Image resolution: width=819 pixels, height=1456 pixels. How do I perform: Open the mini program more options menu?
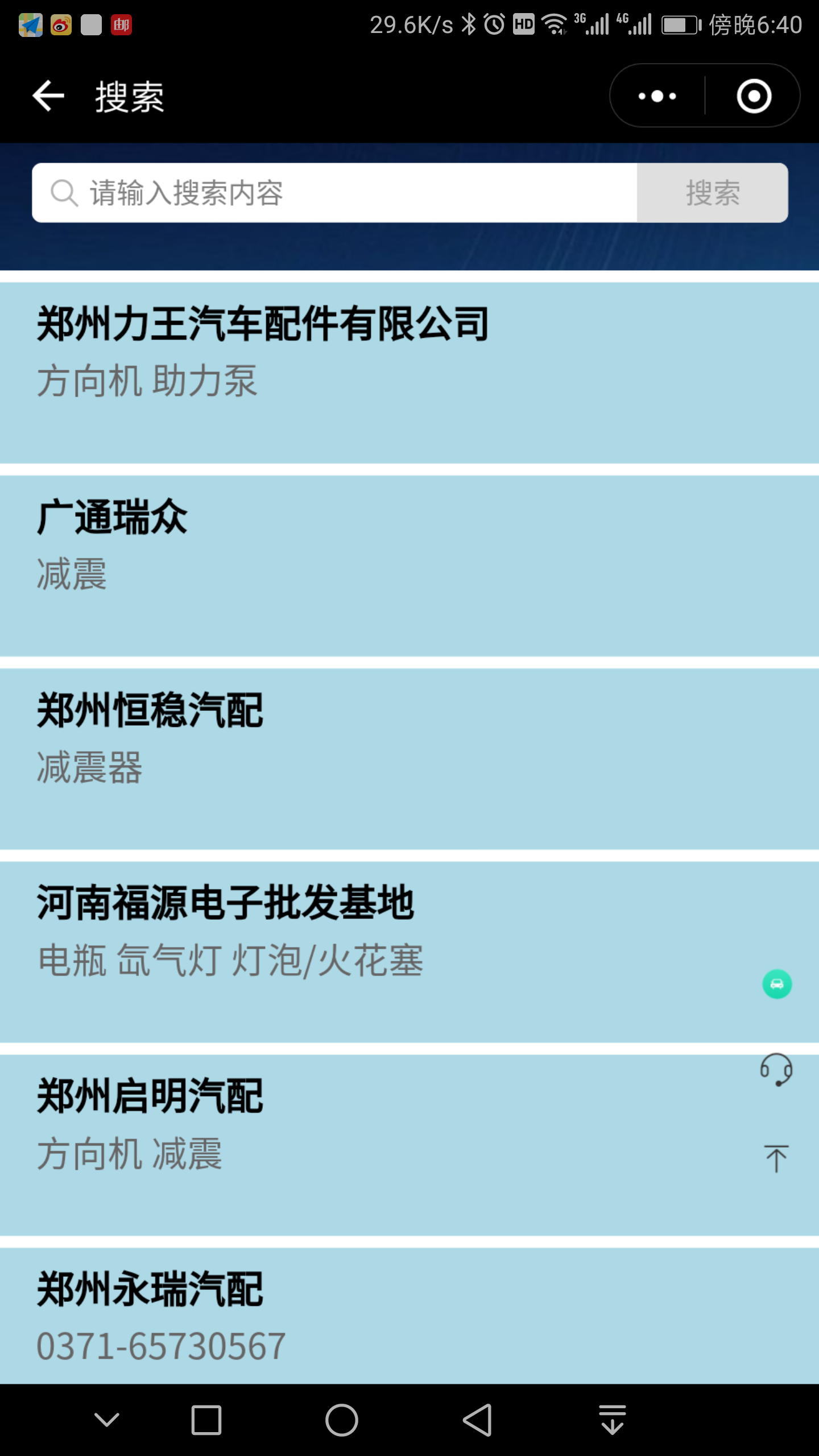pos(657,96)
